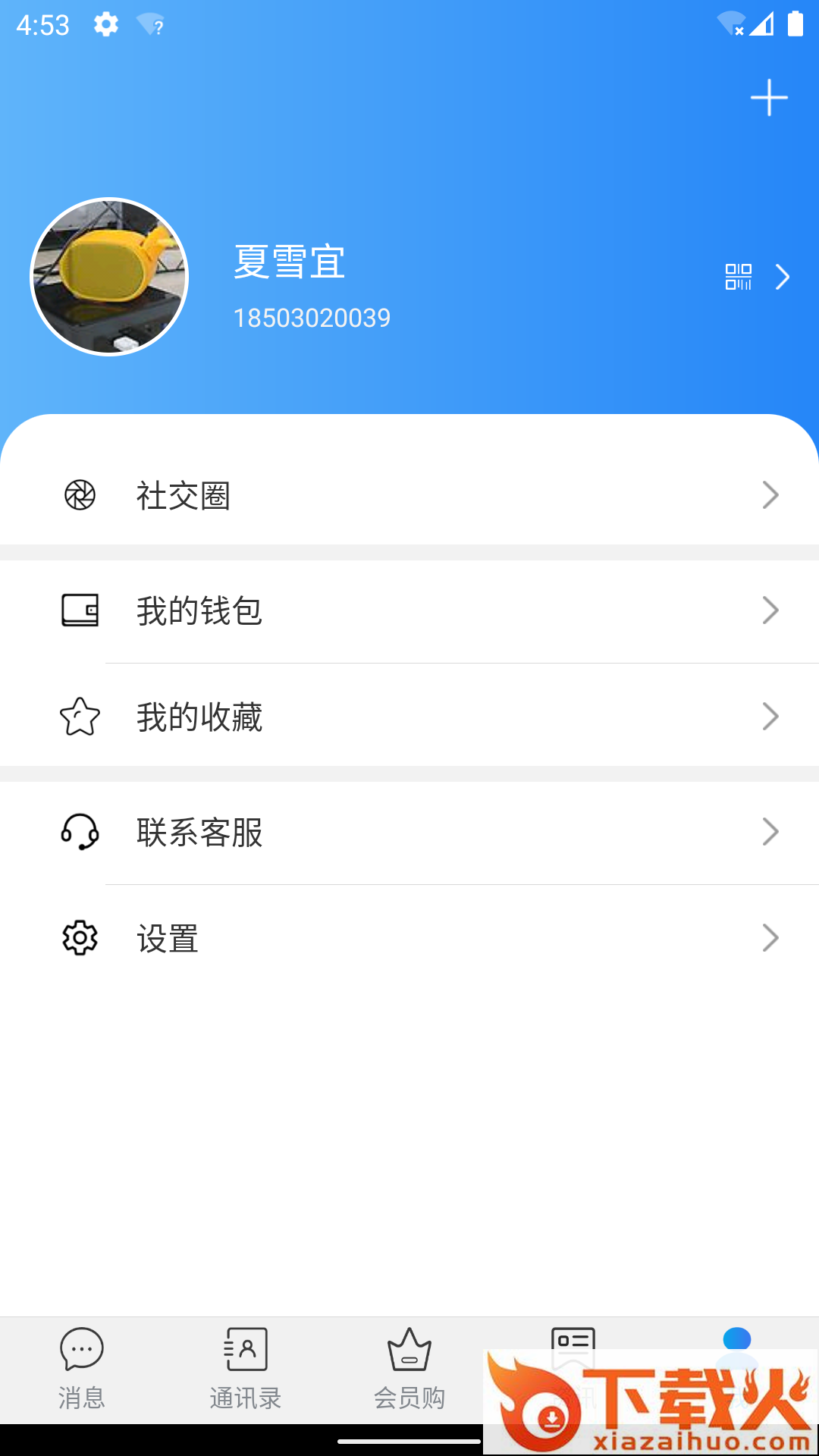Screen dimensions: 819x1456
Task: View 我的收藏
Action: tap(409, 717)
